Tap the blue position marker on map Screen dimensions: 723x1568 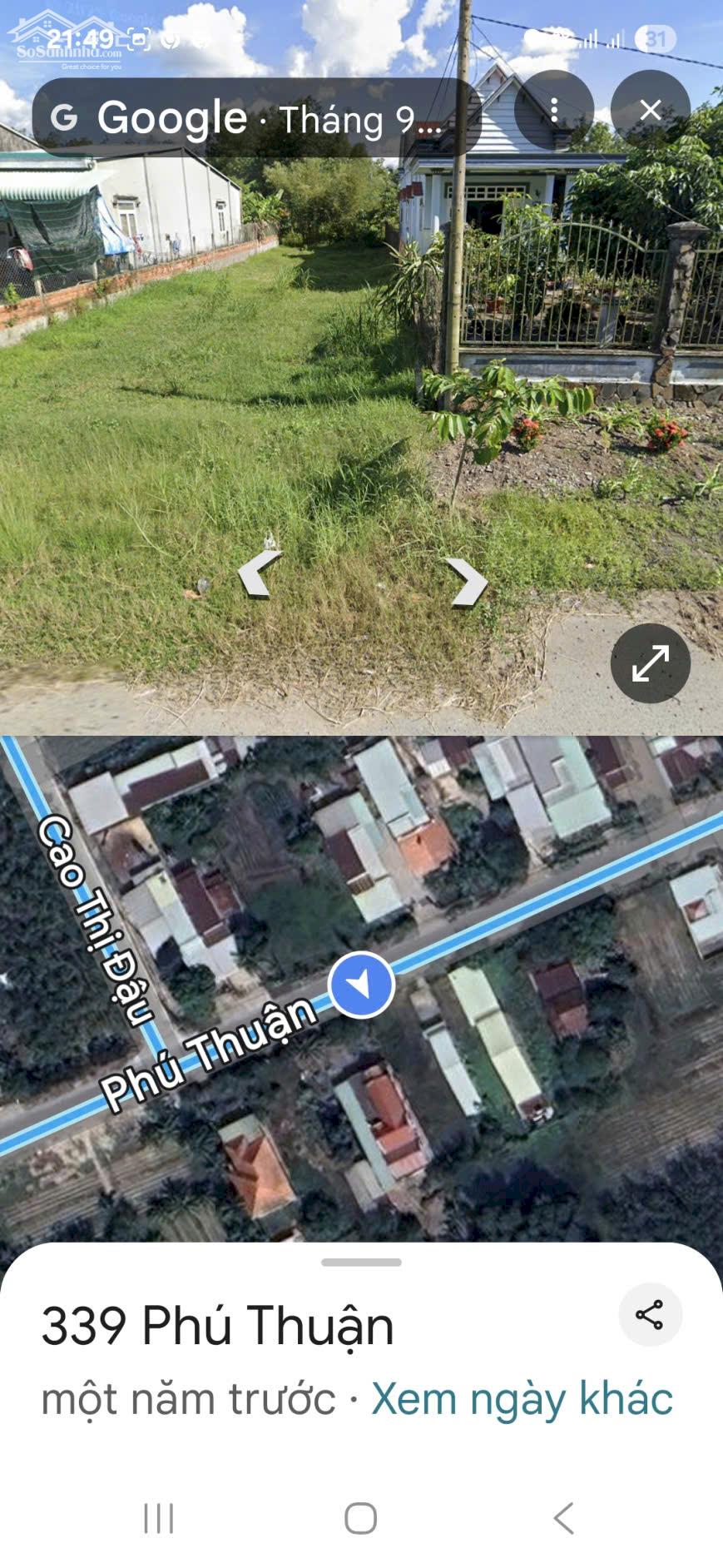click(361, 985)
